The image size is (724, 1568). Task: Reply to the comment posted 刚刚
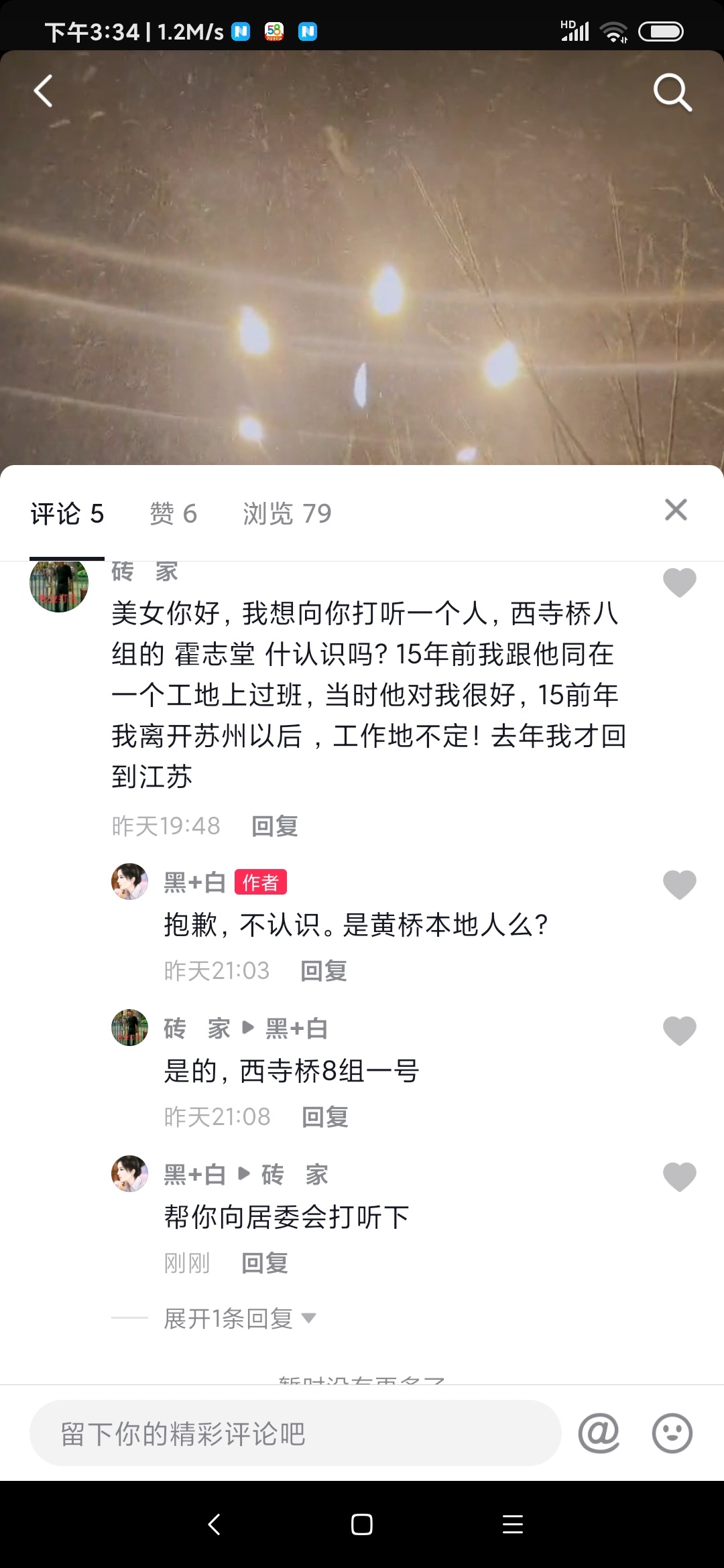[x=265, y=1263]
